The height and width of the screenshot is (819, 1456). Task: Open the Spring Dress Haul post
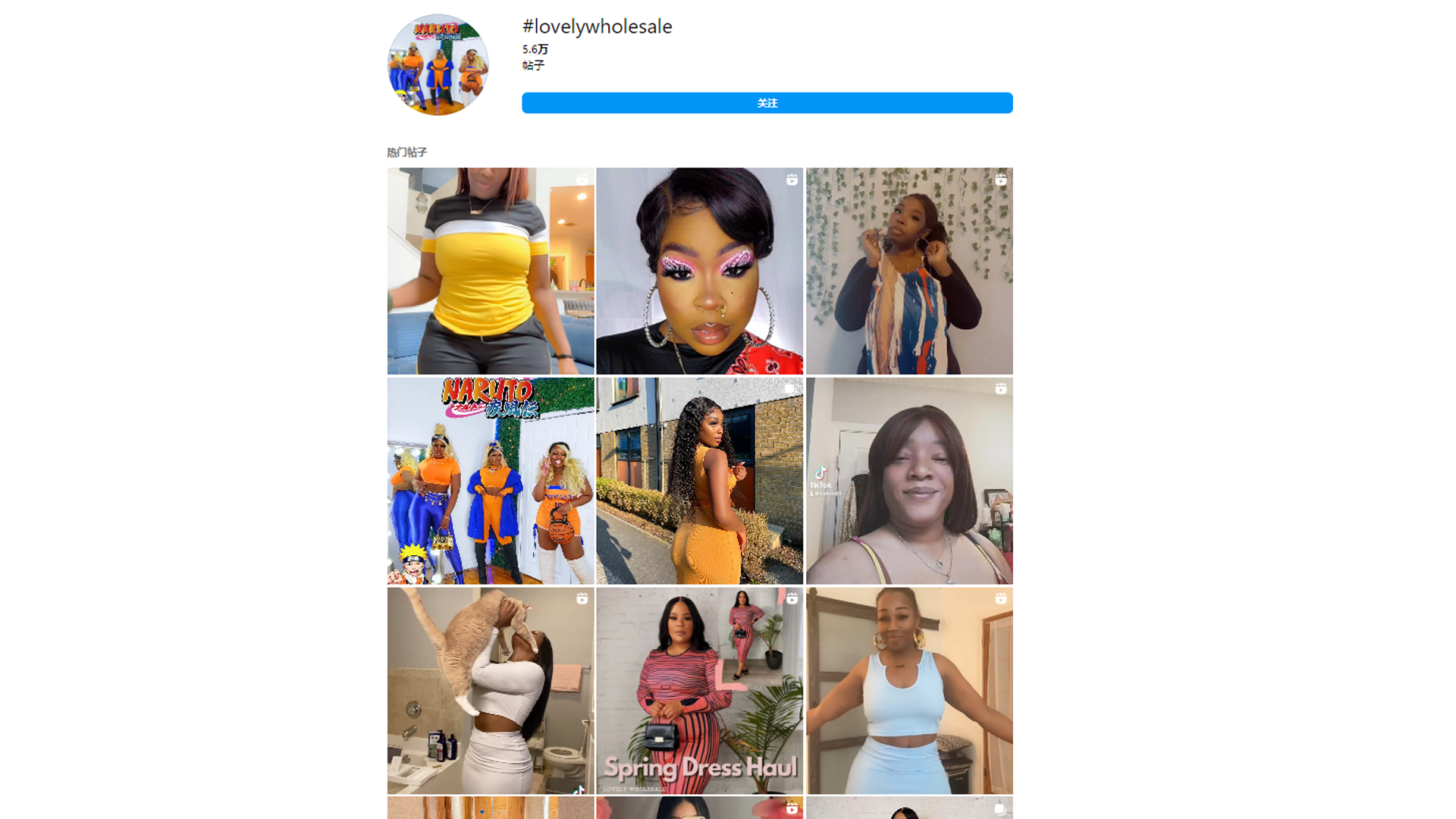click(699, 690)
